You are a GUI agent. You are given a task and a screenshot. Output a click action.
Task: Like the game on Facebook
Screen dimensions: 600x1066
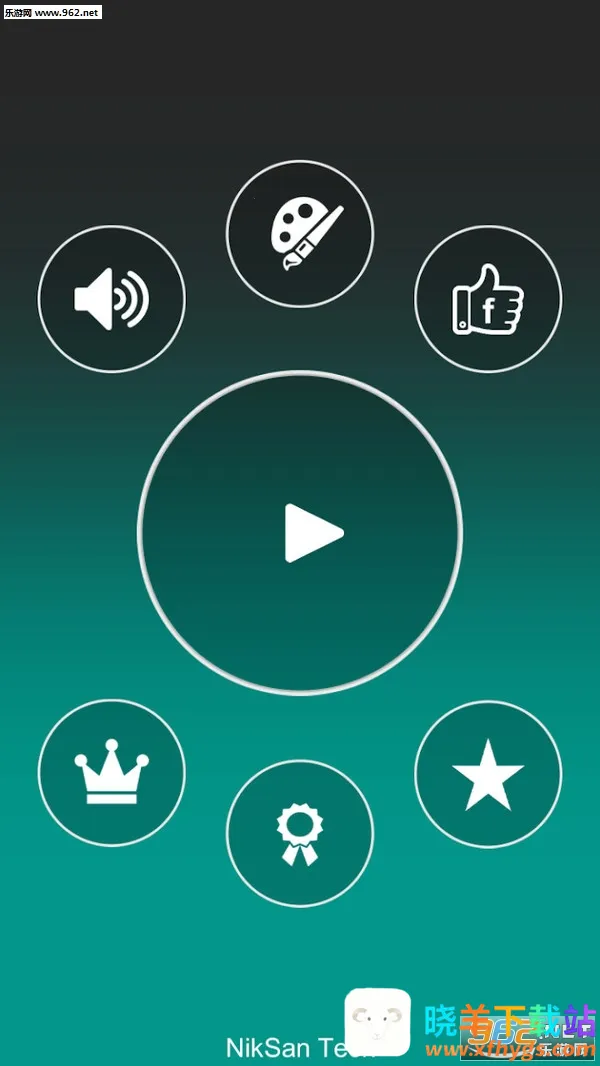[488, 299]
